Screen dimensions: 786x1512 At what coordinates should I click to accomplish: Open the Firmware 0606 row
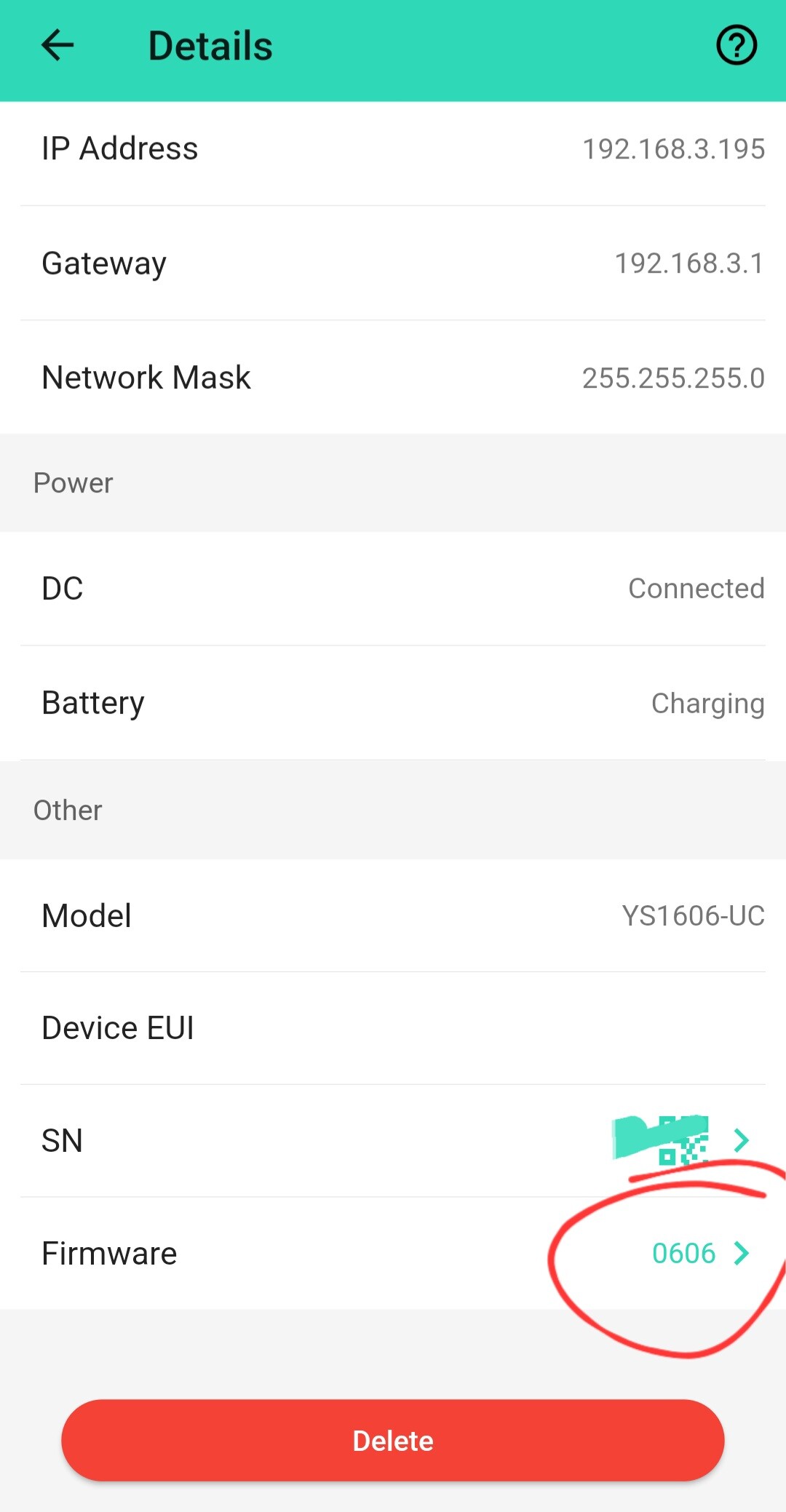[393, 1253]
